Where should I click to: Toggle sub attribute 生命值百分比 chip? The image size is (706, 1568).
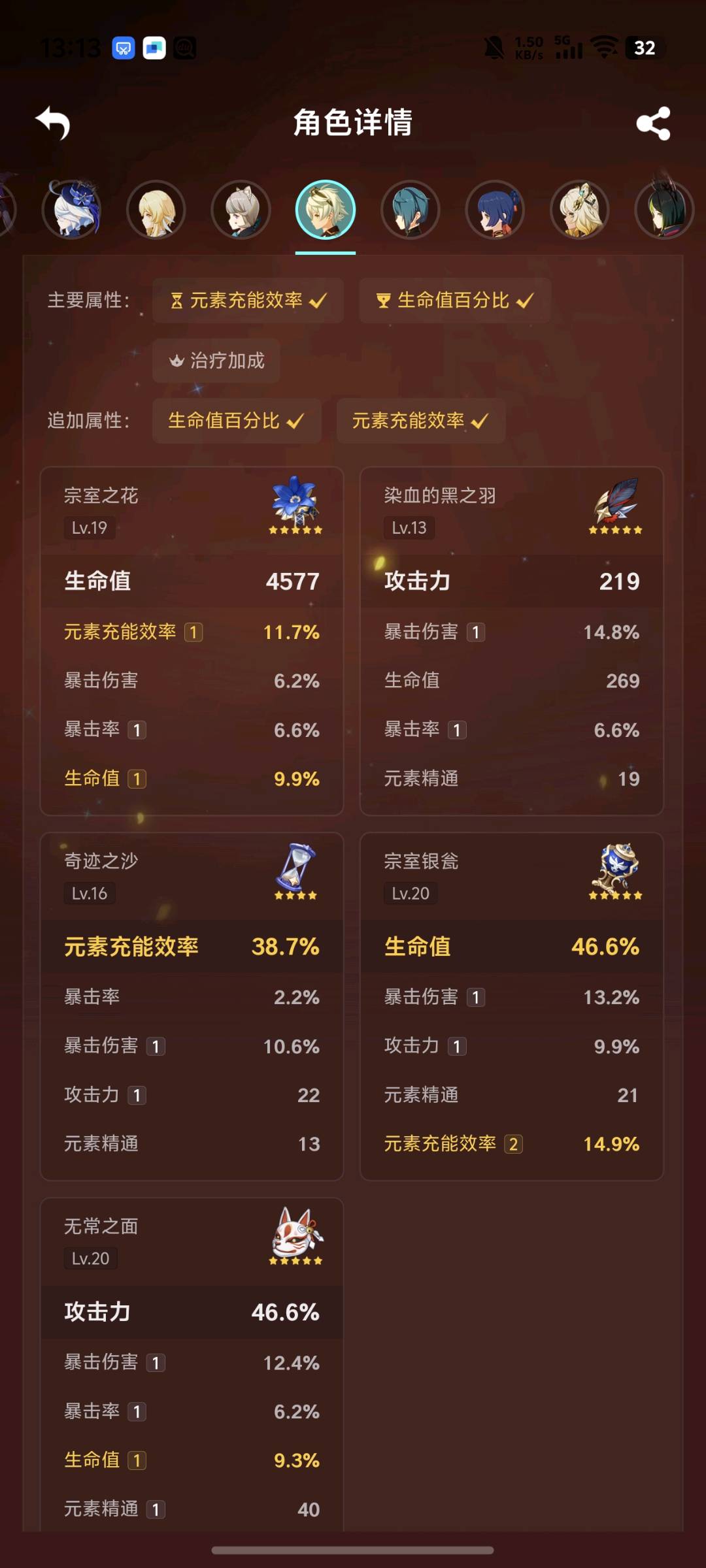236,421
